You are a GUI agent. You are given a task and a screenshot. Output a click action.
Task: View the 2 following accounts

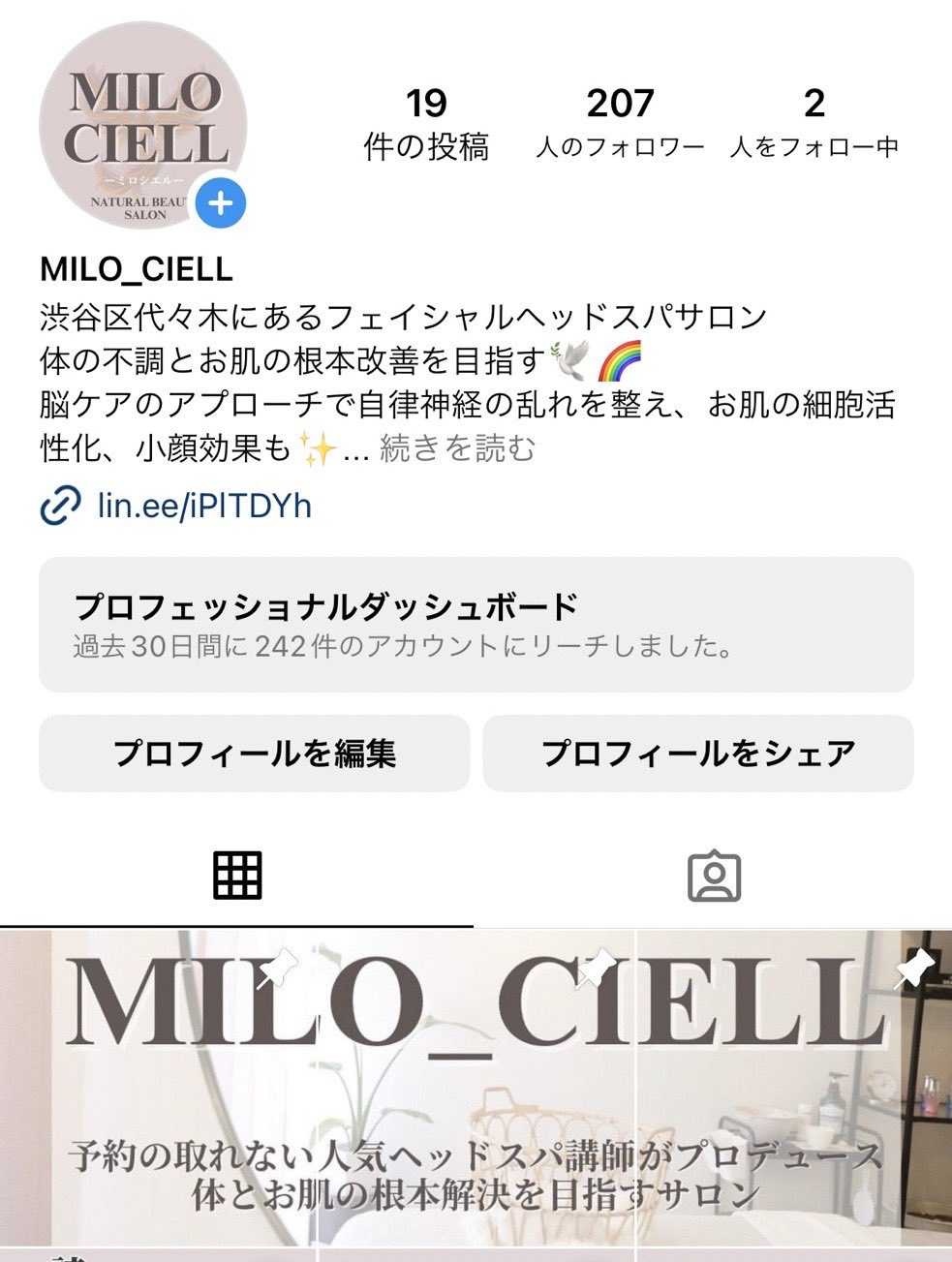(814, 124)
